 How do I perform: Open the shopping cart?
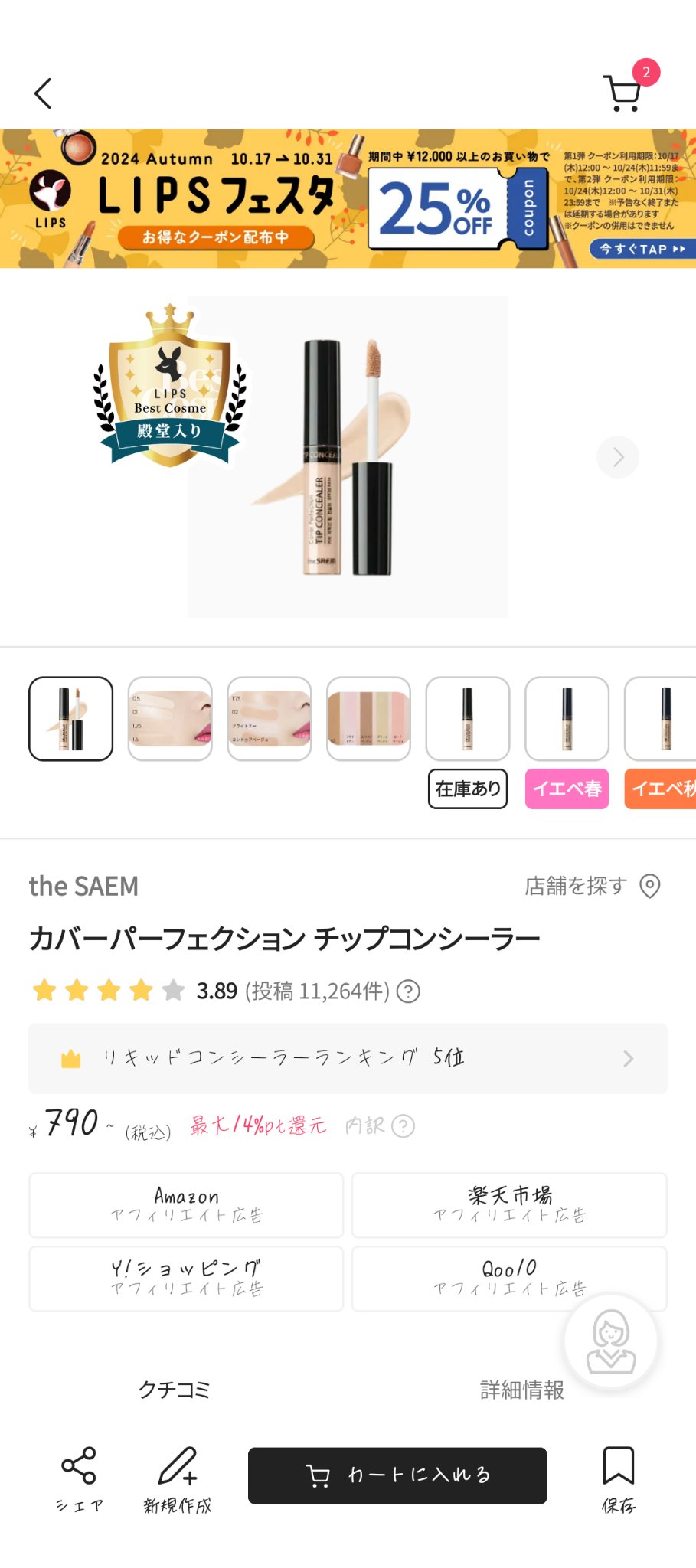coord(622,93)
